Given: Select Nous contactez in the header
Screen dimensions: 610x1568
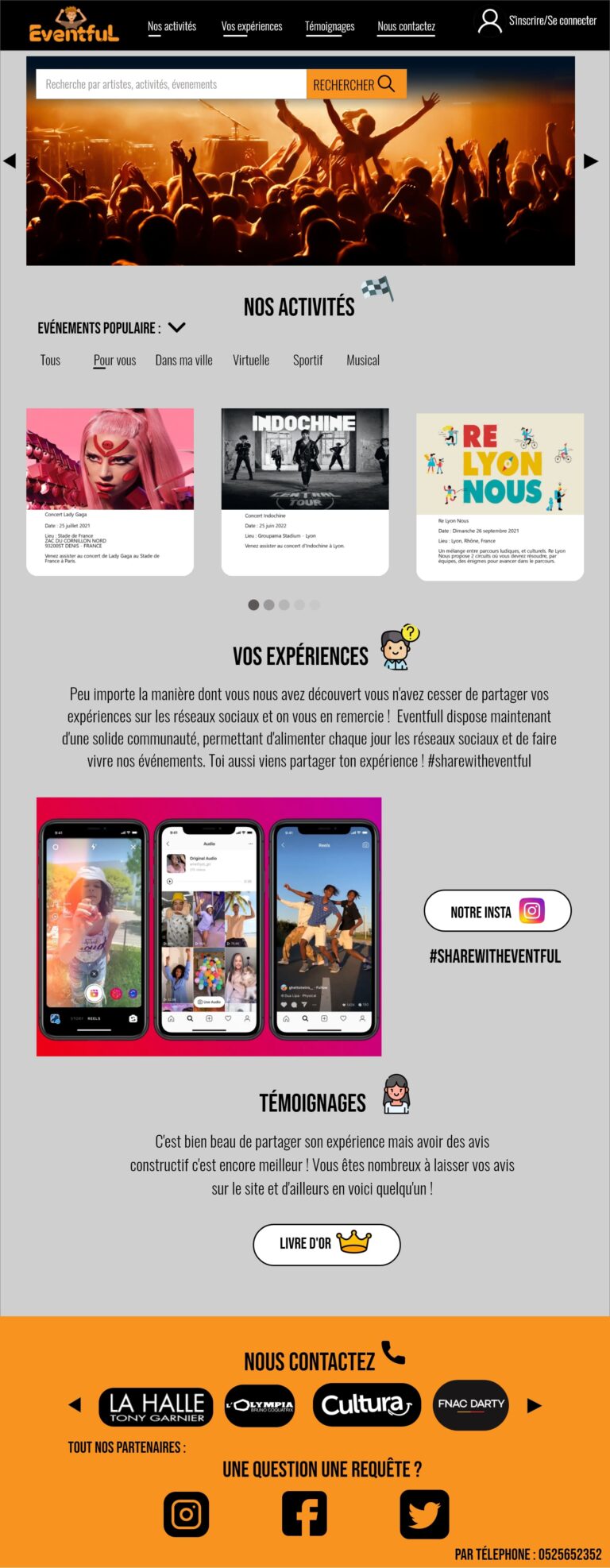Looking at the screenshot, I should point(406,26).
